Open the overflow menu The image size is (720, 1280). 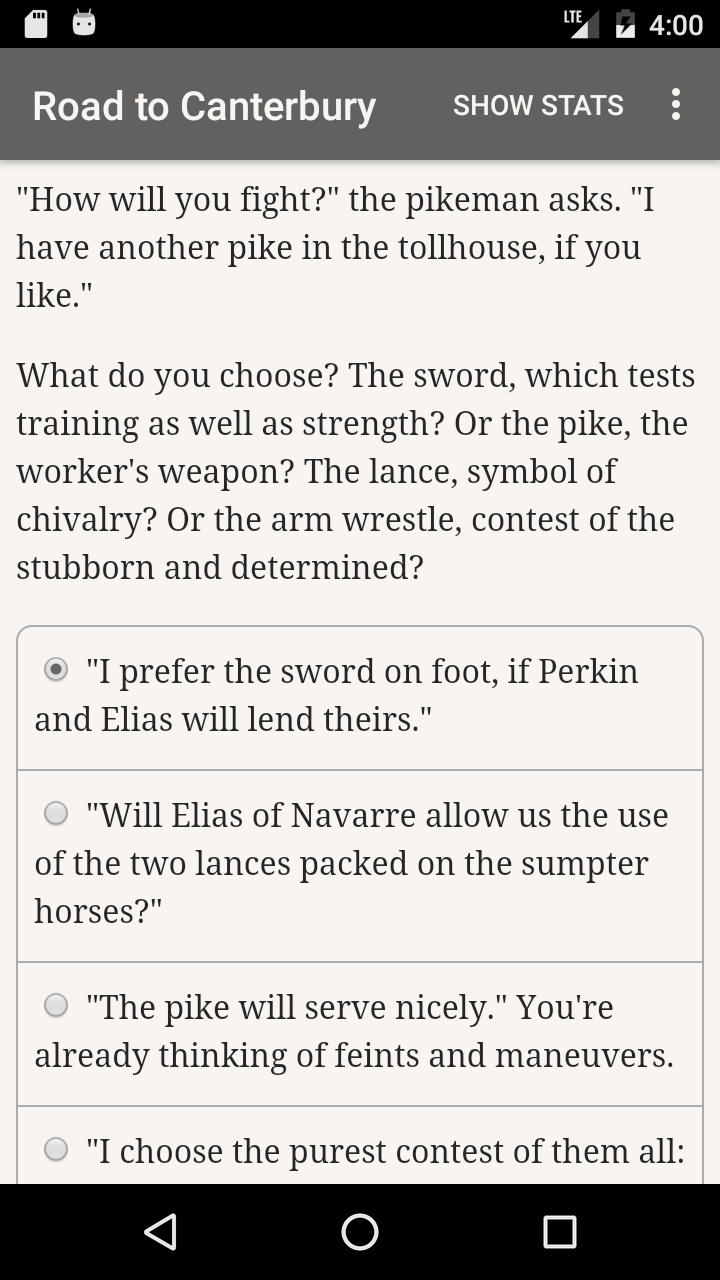click(676, 105)
